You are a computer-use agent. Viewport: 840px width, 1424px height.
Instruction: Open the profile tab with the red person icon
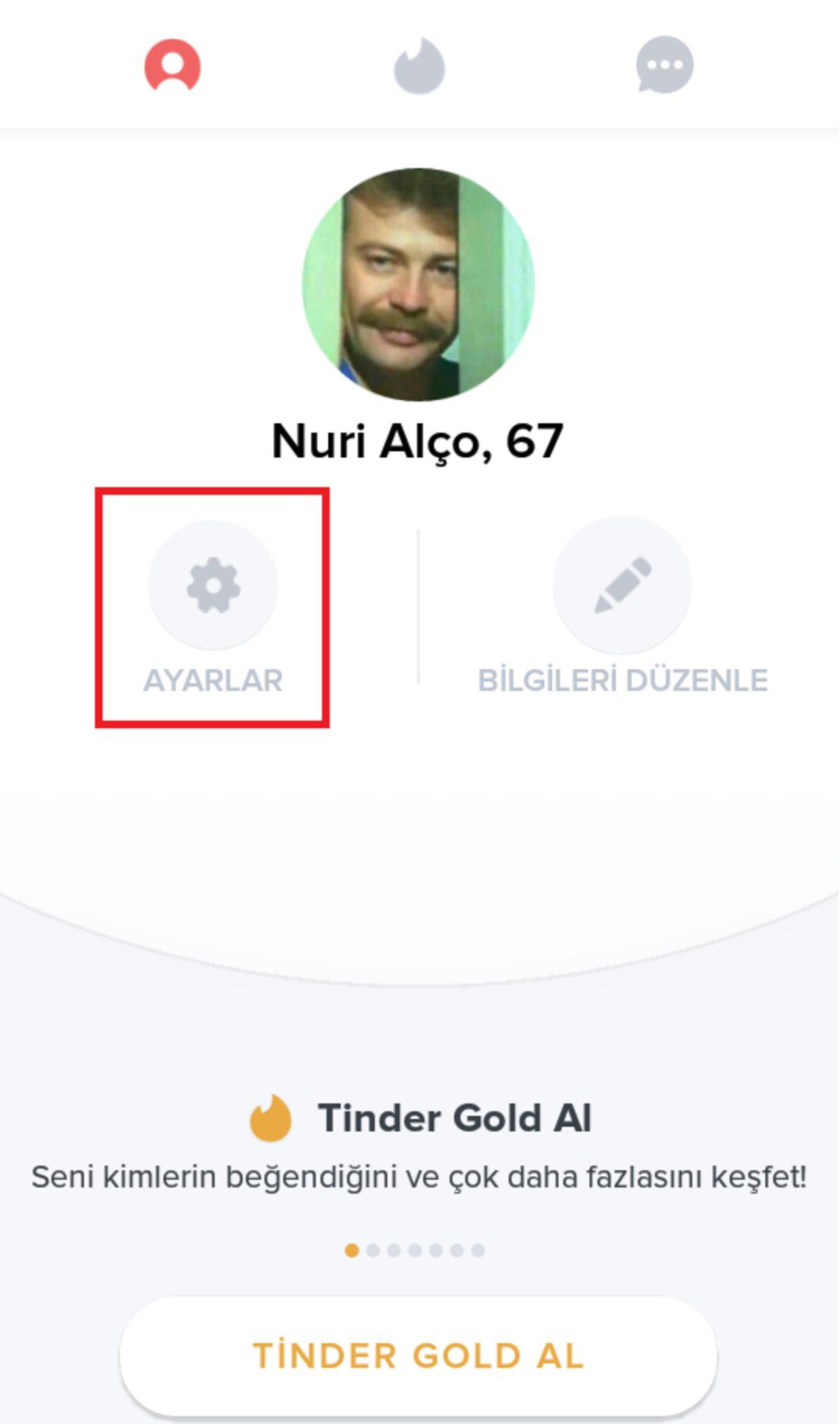pos(174,67)
